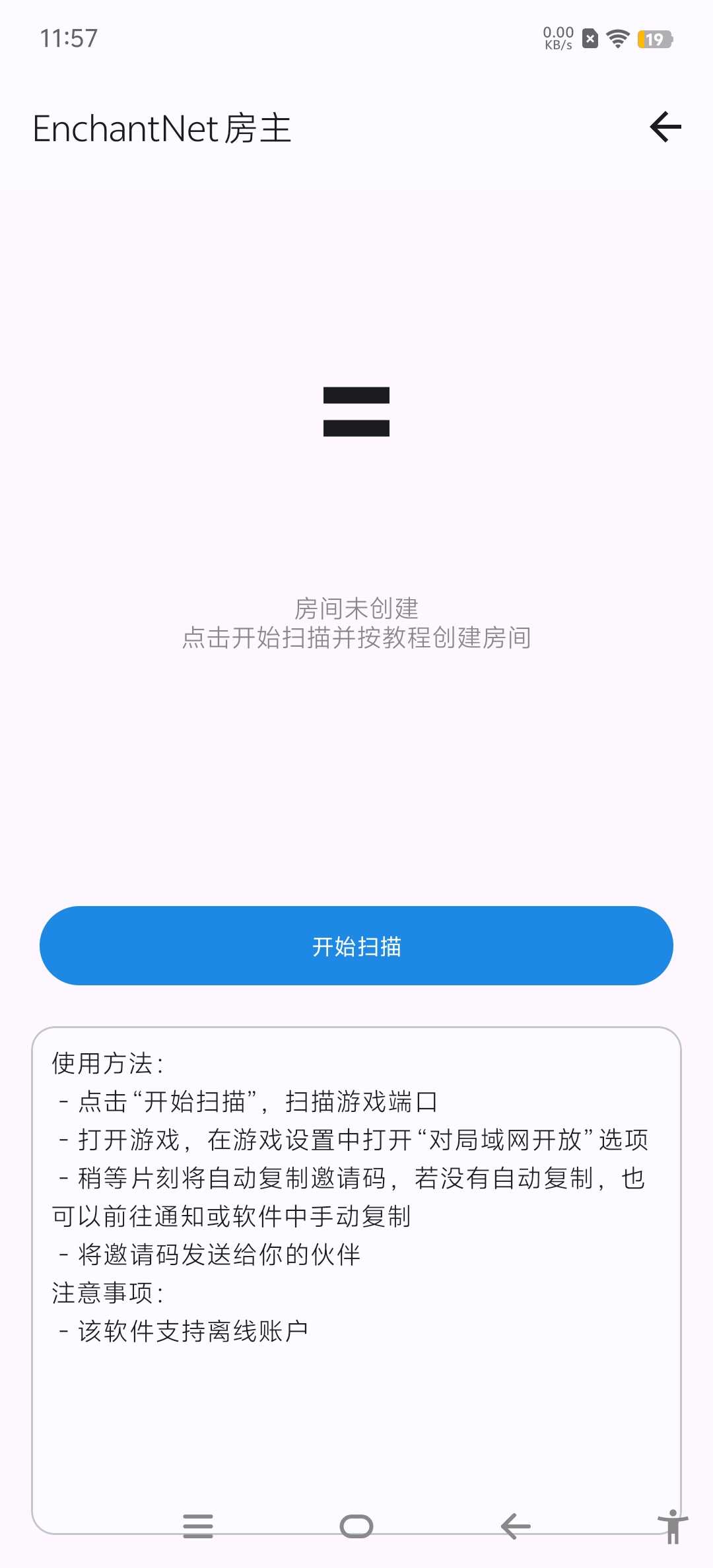Start scanning with the 开始扫描 button
Image resolution: width=713 pixels, height=1568 pixels.
[x=356, y=946]
